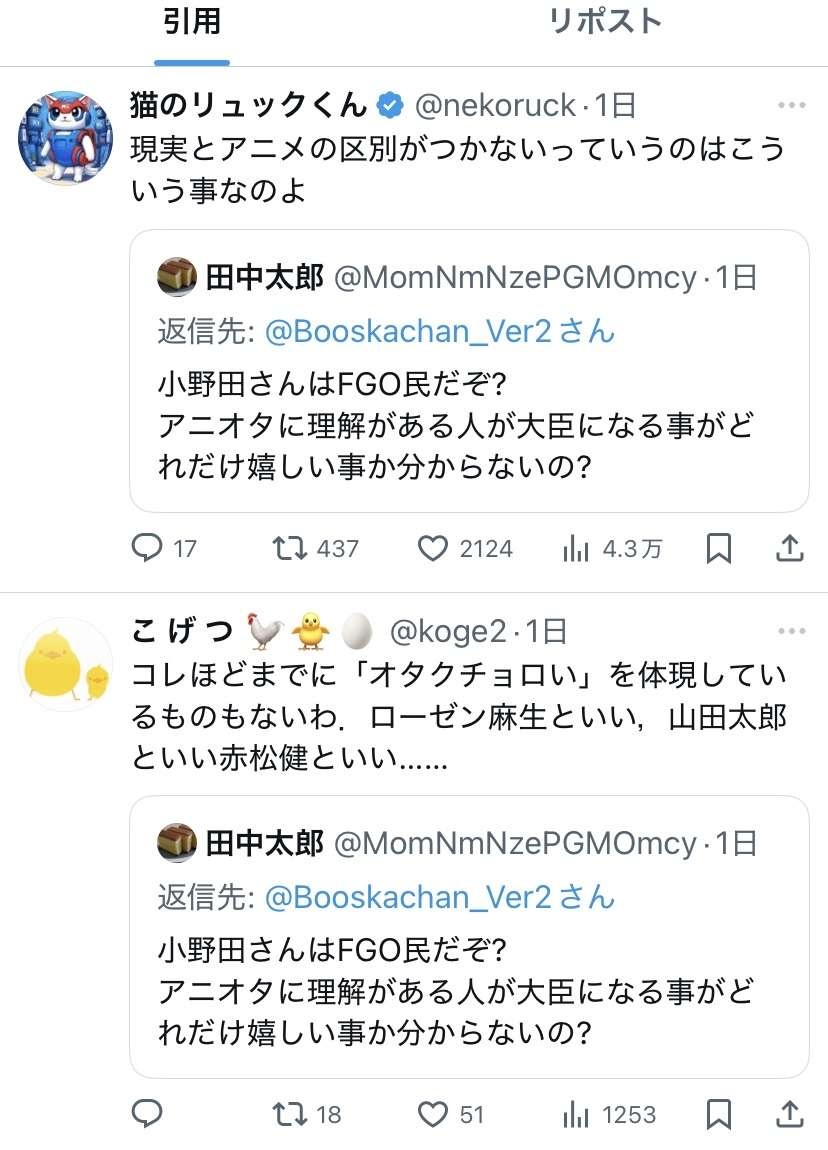Repost 猫のリュックくん's post
The height and width of the screenshot is (1150, 828).
(290, 548)
